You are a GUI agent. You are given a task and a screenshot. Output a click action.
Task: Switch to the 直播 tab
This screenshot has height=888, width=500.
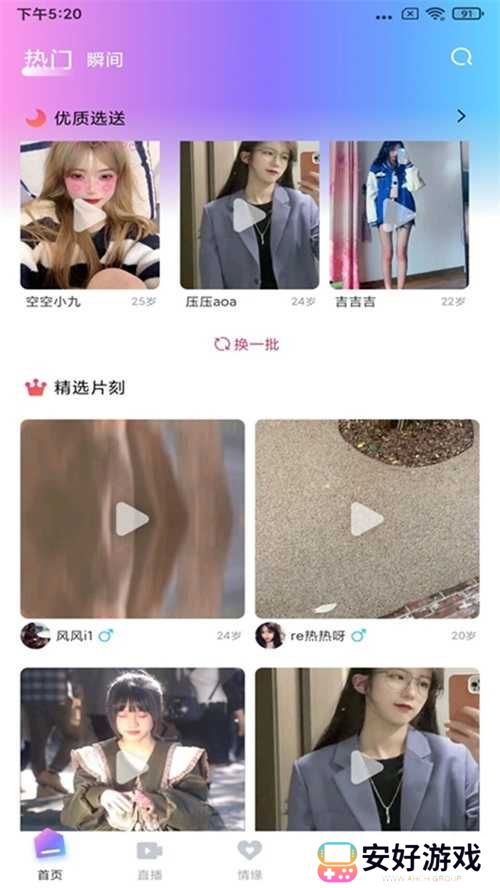[x=149, y=859]
